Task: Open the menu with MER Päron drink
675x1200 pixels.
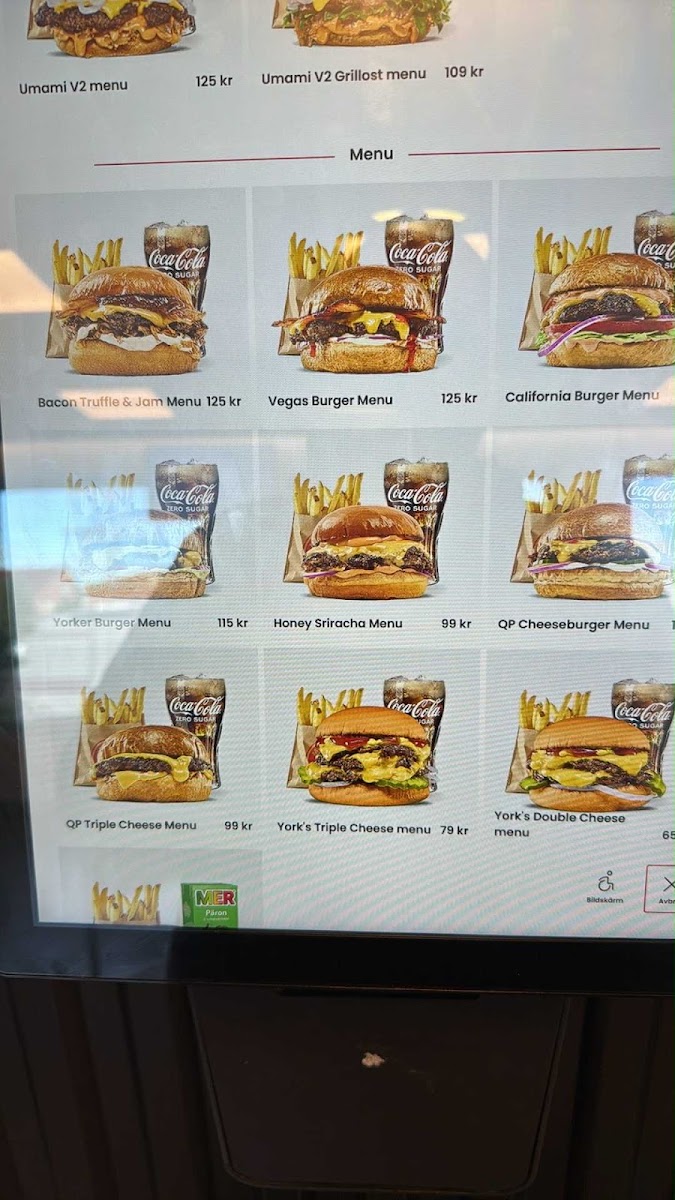Action: coord(160,888)
